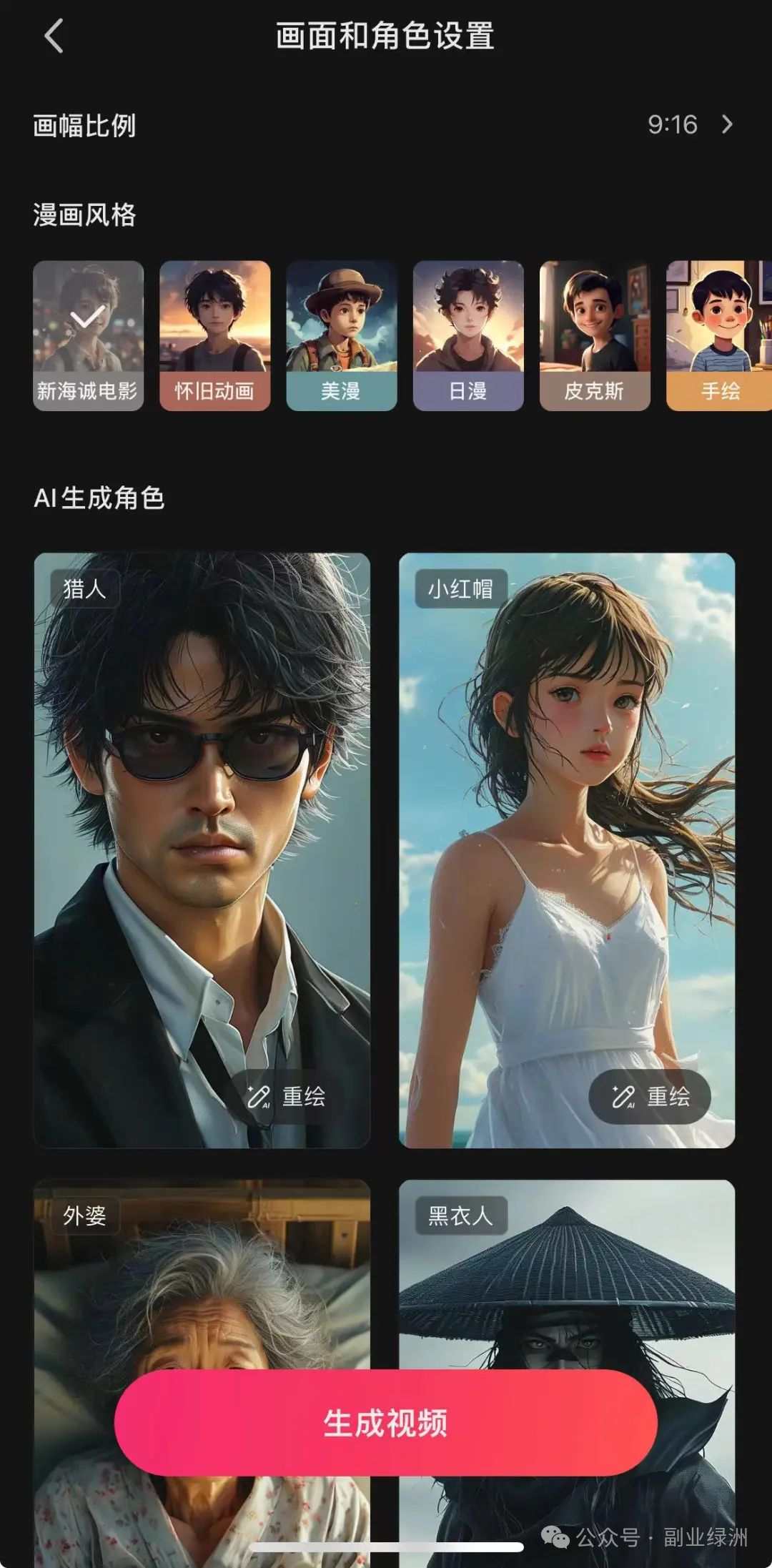Tap 生成视频 to generate the video
The image size is (772, 1568).
385,1422
